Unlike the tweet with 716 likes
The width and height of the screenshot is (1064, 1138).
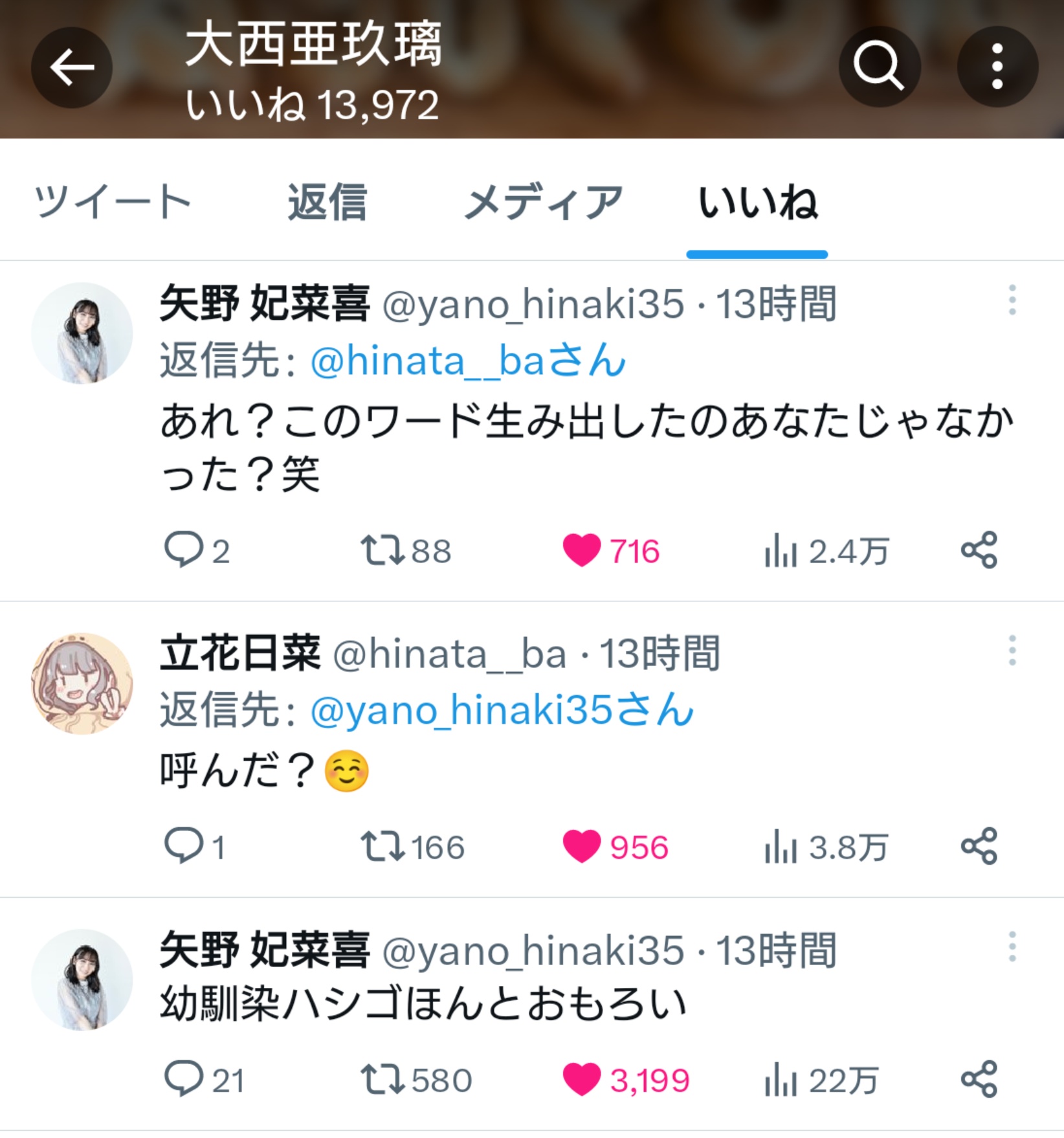click(582, 551)
